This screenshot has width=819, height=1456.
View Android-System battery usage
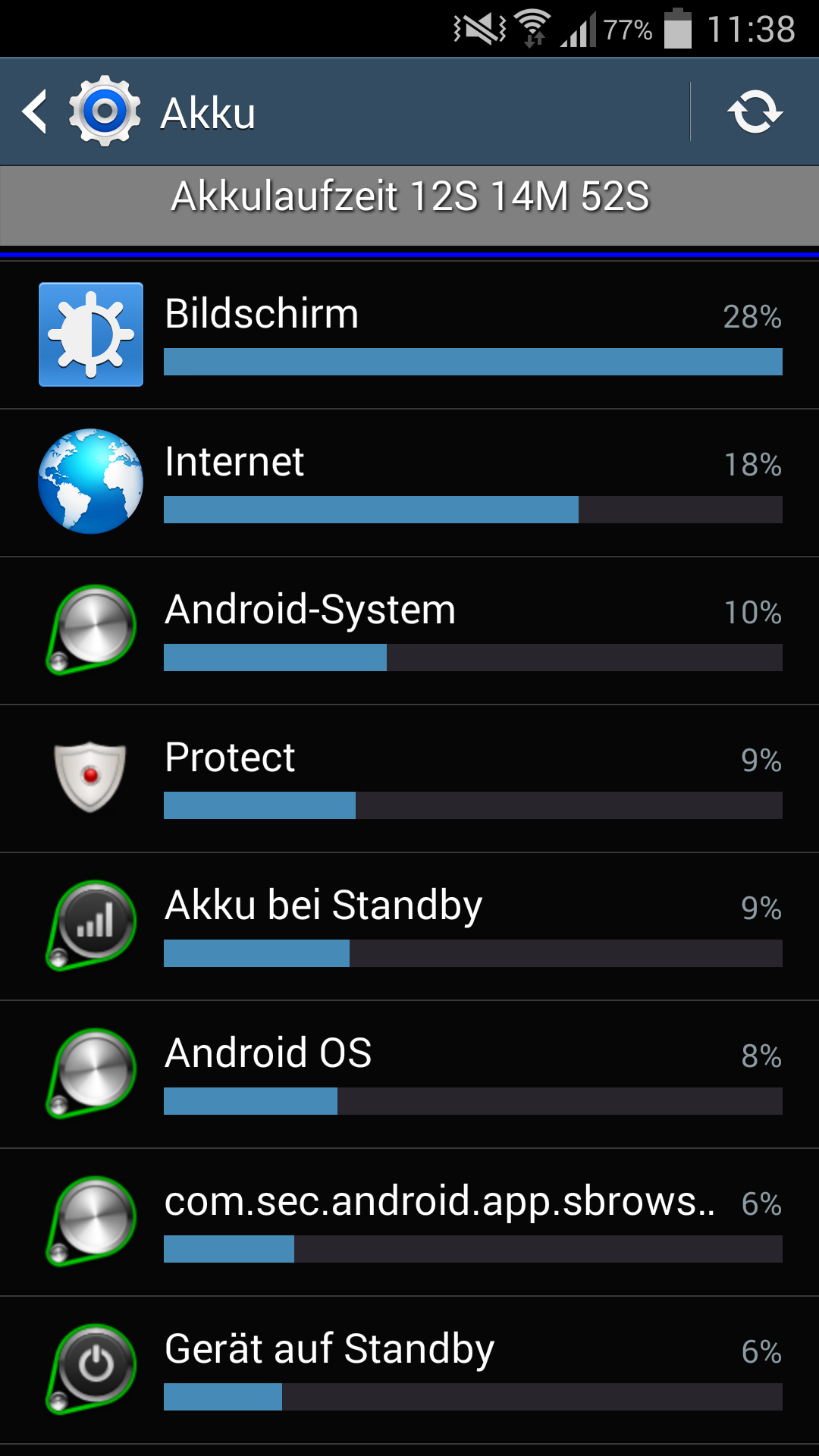pos(409,631)
